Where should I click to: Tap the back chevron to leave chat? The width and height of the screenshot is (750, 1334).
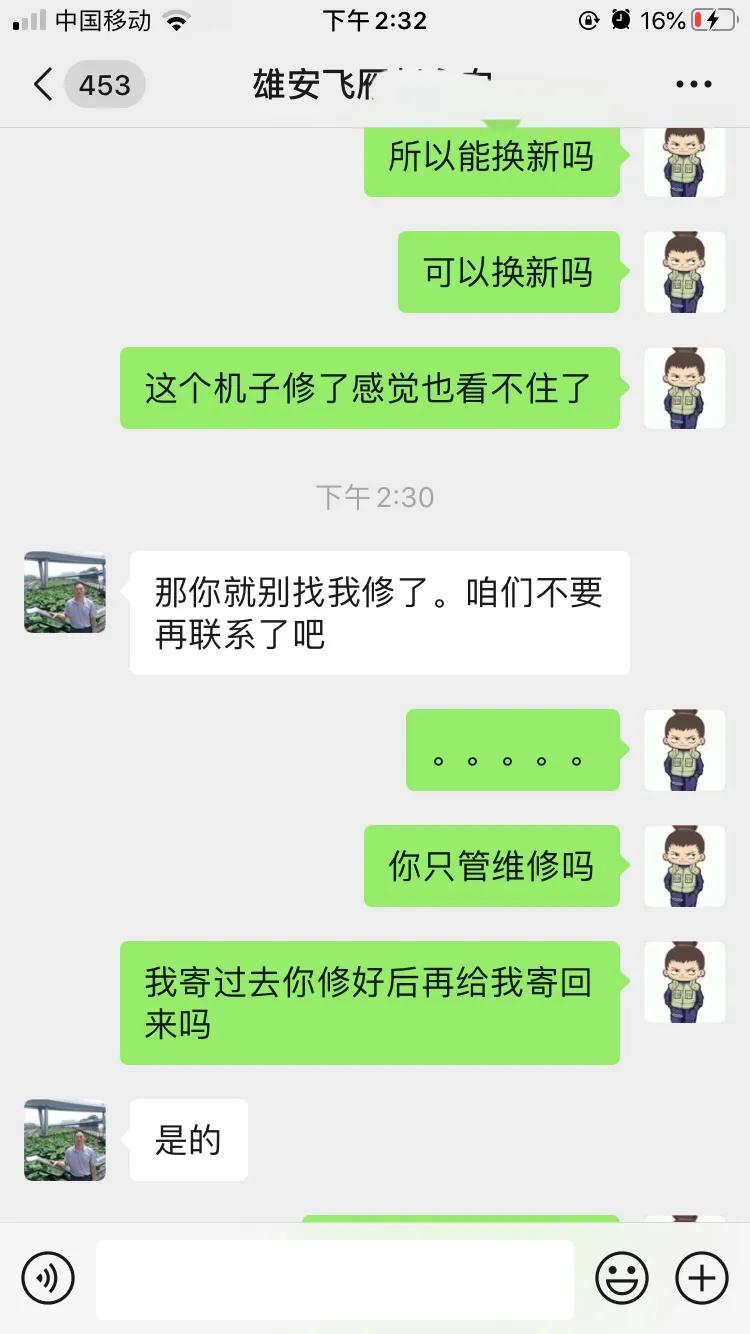pos(41,84)
